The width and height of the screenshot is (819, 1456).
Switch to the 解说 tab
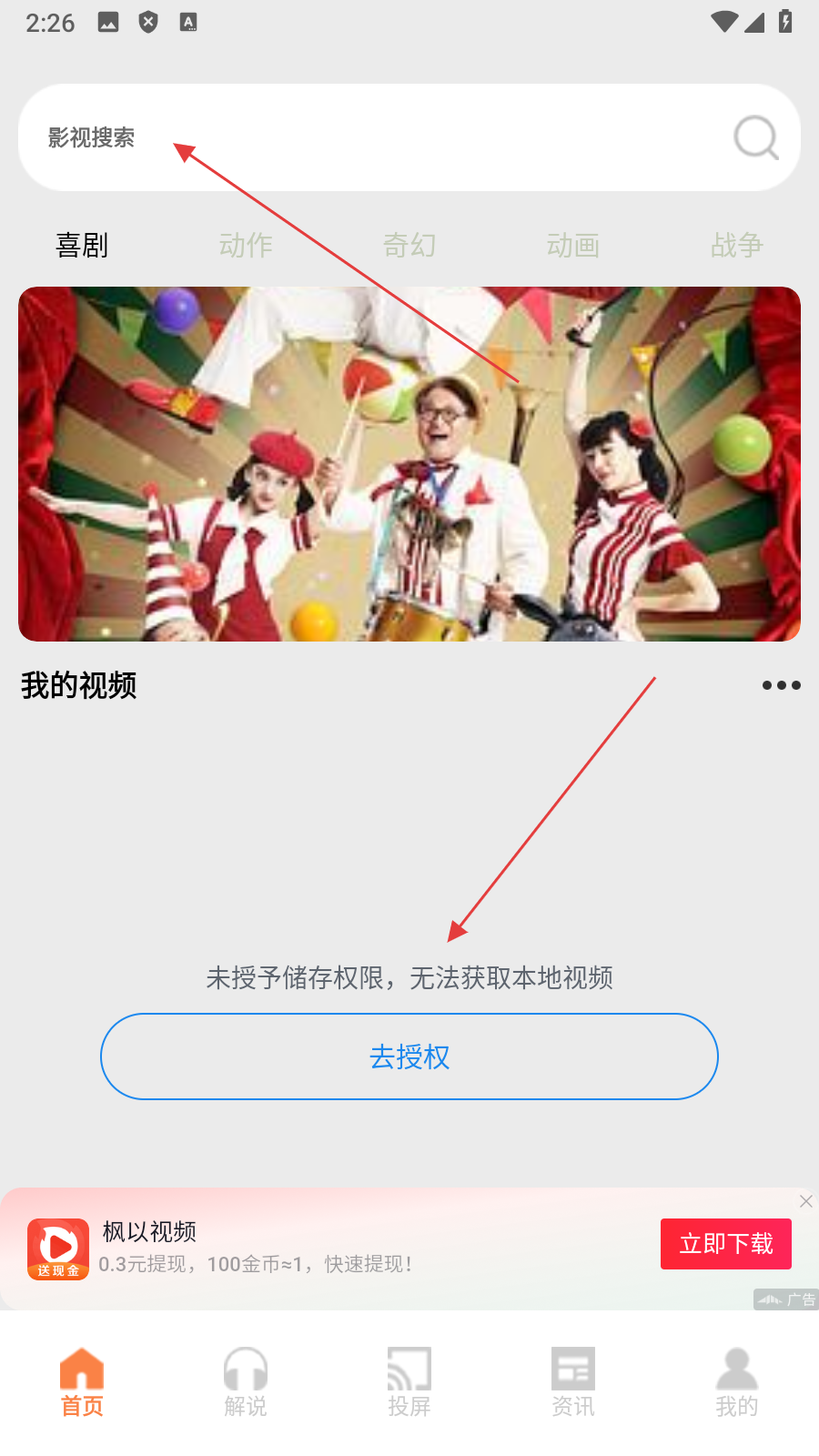coord(246,1383)
